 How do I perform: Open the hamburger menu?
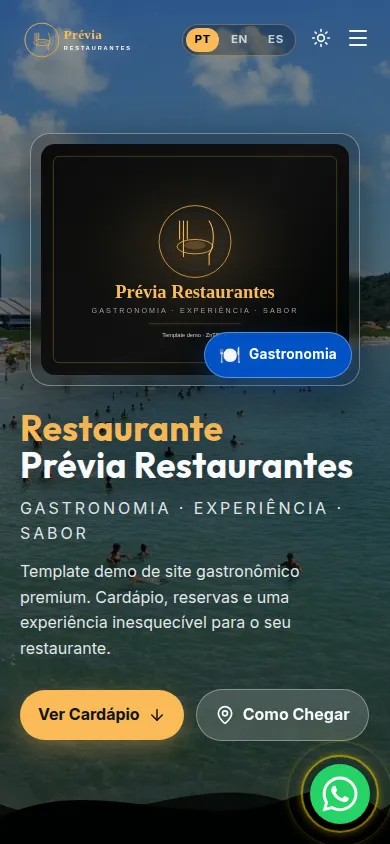click(x=358, y=39)
